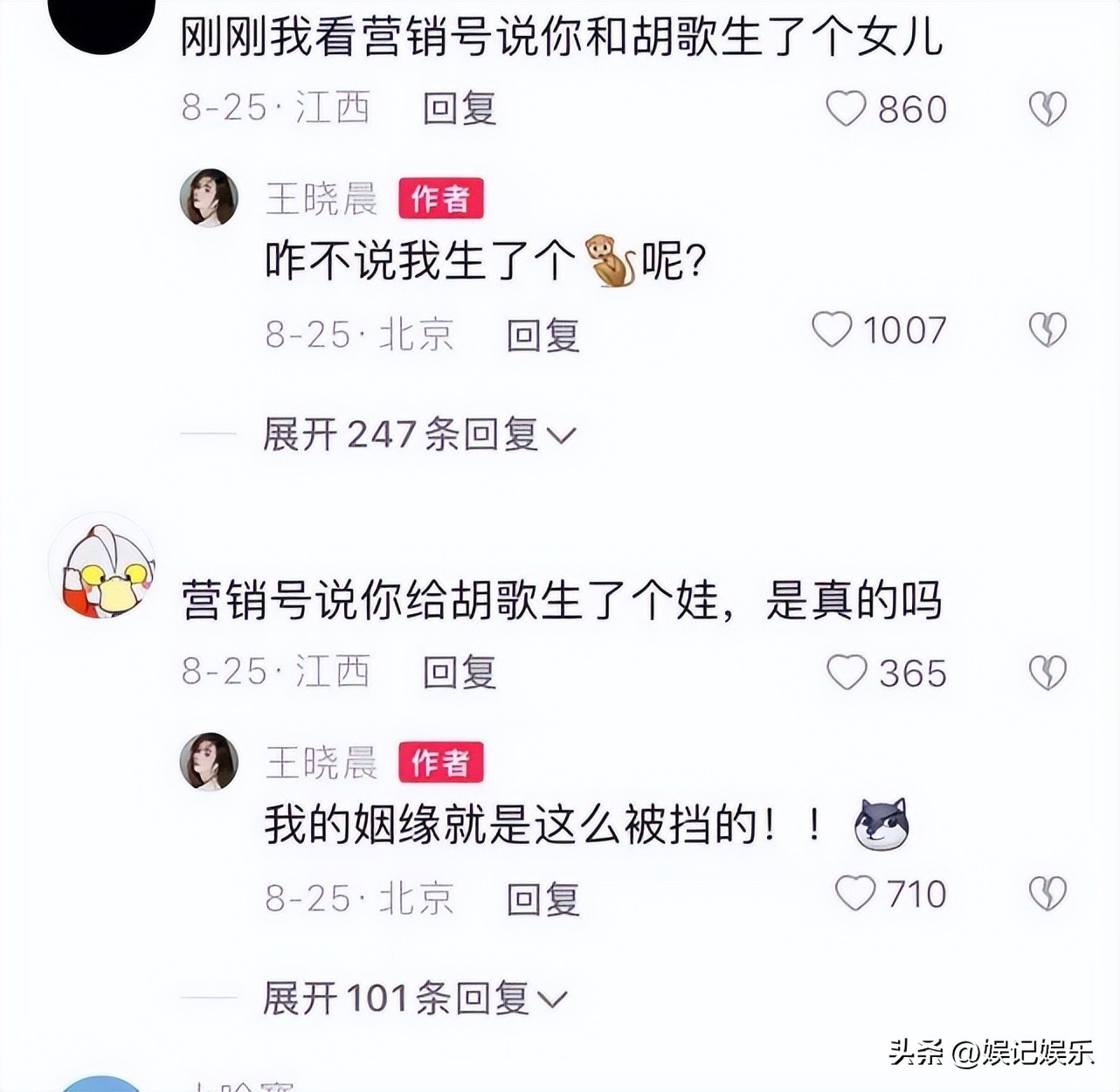
Task: Reply to 王晓晨's 姻缘 reply
Action: (543, 898)
